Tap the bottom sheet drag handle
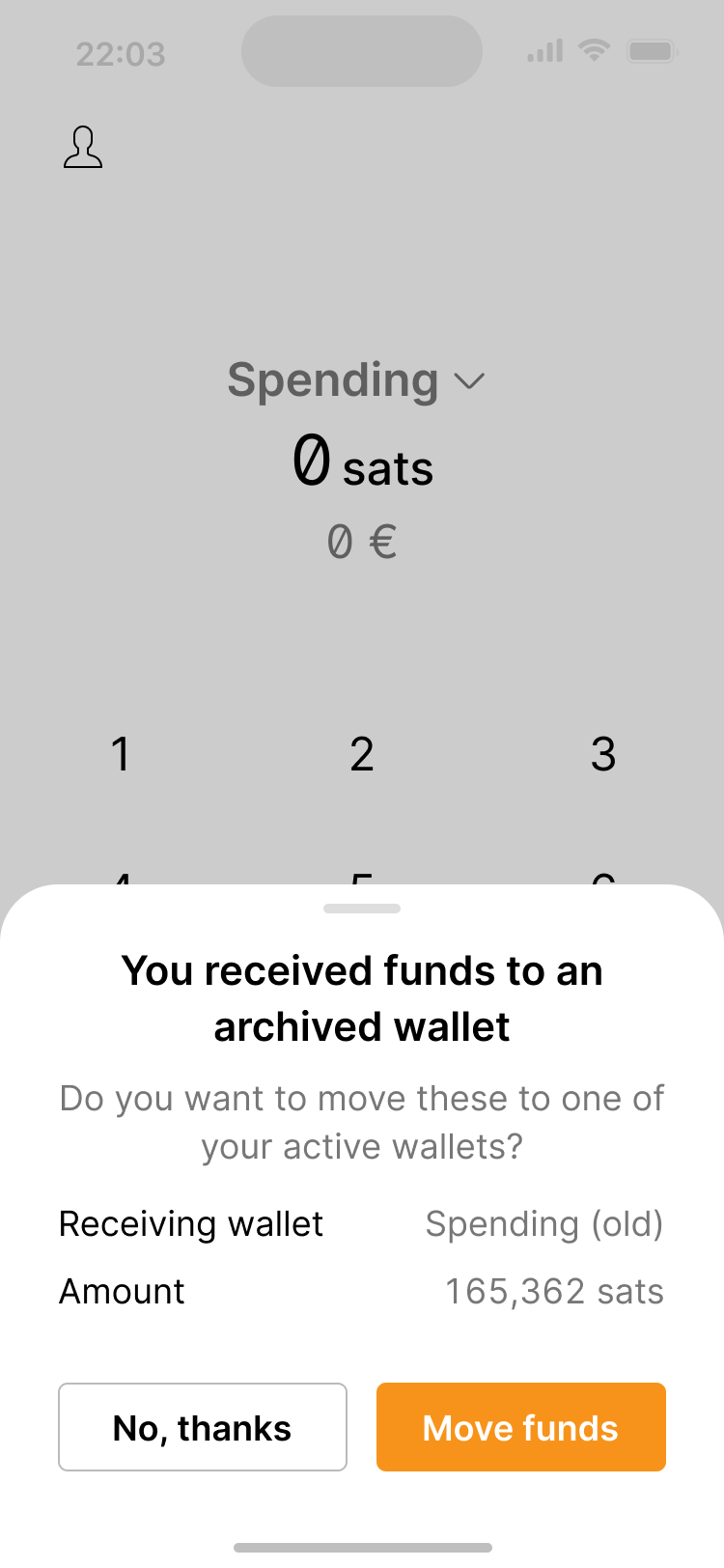724x1568 pixels. pos(362,909)
